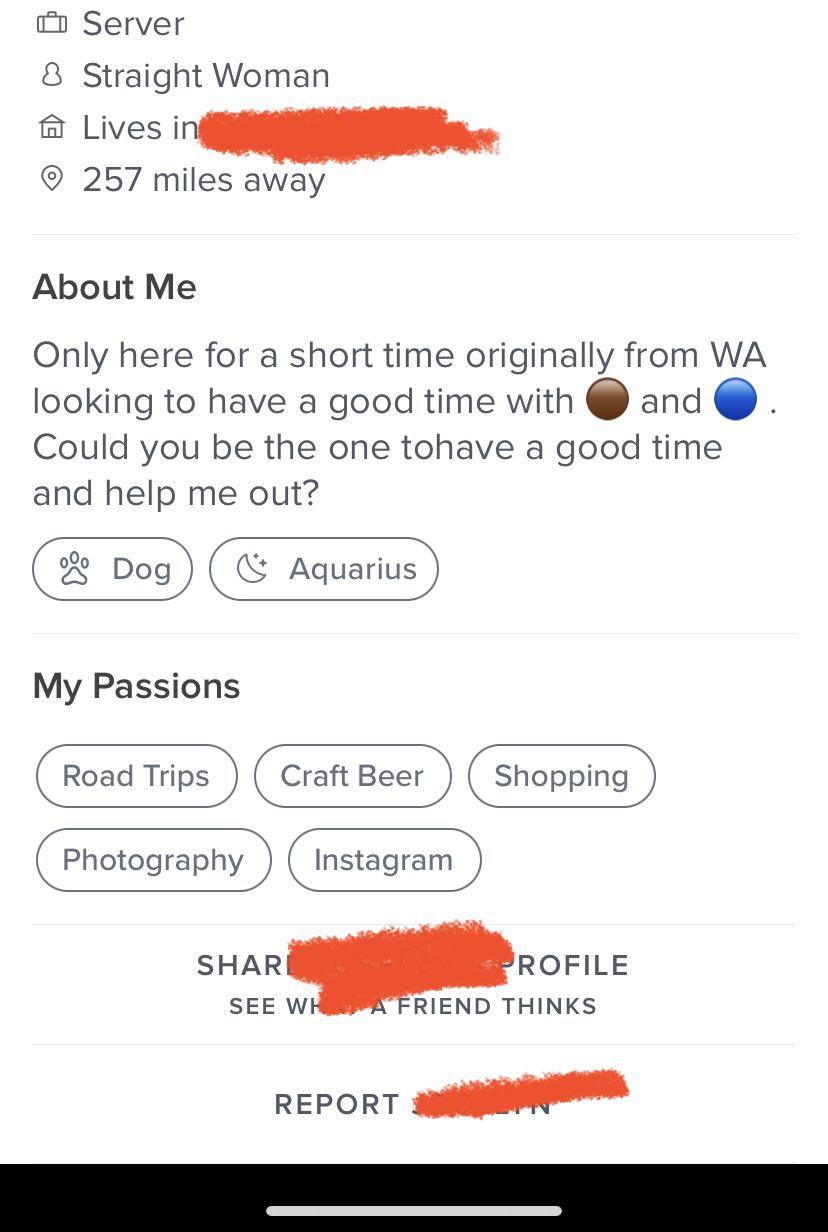Click the moon icon in the Aquarius chip
Viewport: 828px width, 1232px height.
tap(251, 567)
